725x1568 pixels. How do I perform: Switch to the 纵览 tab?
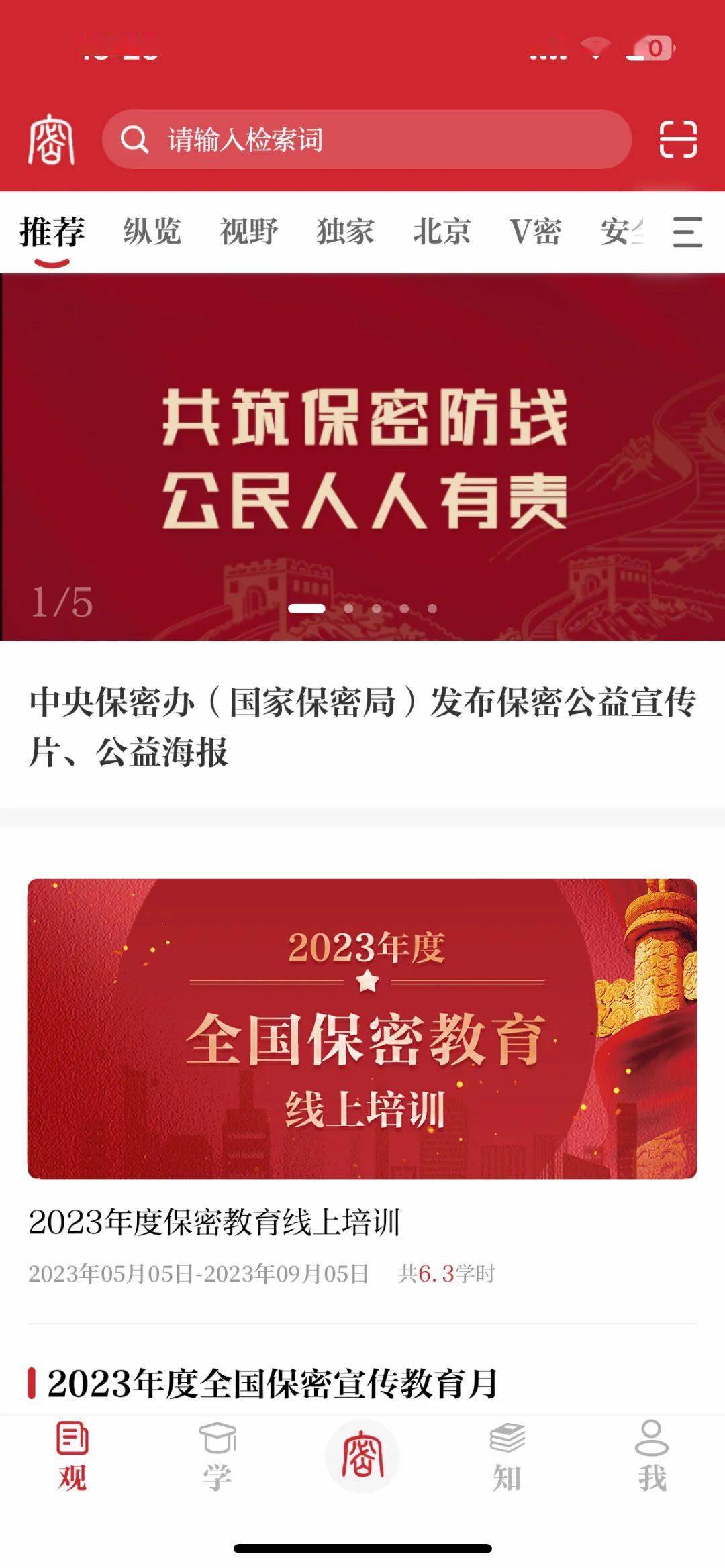pos(152,232)
